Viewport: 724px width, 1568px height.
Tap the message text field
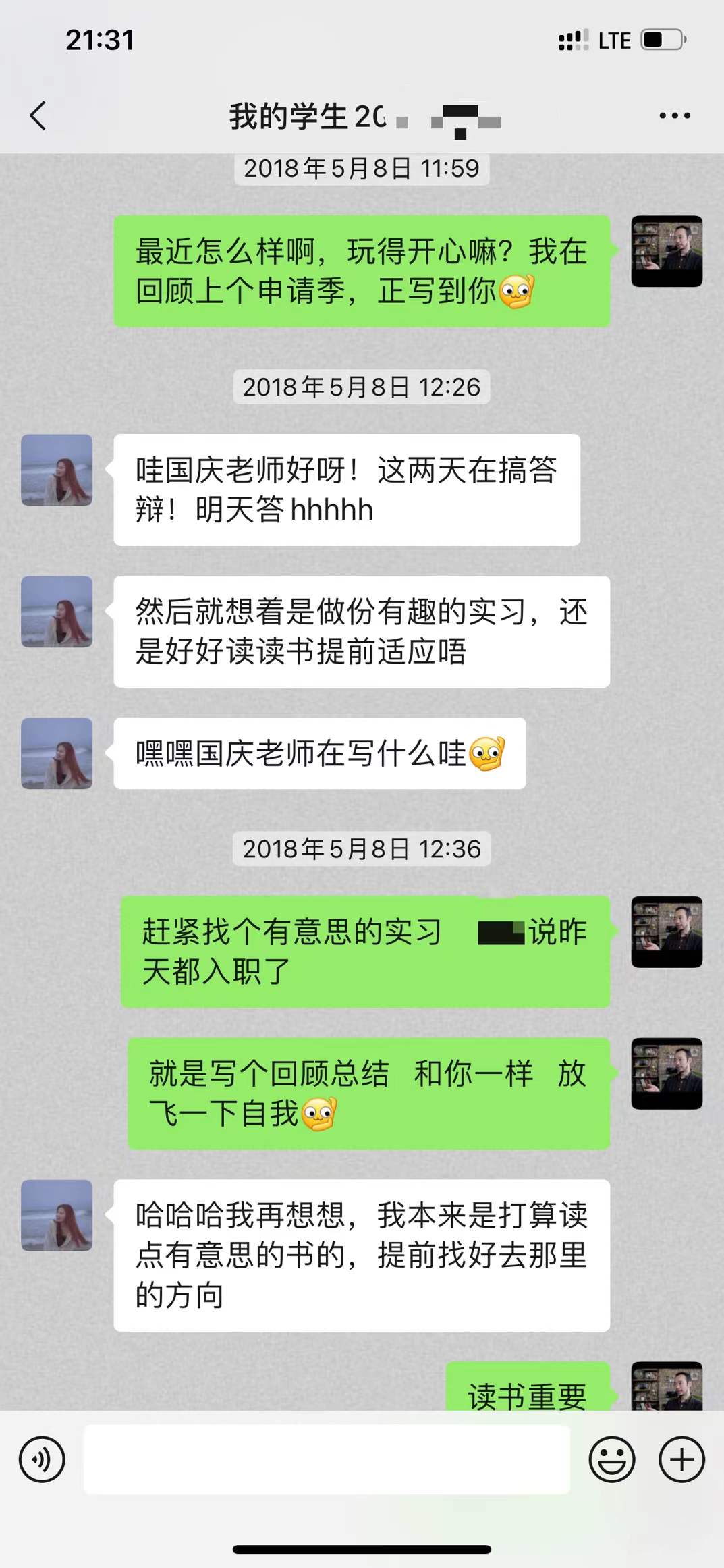(x=327, y=1459)
